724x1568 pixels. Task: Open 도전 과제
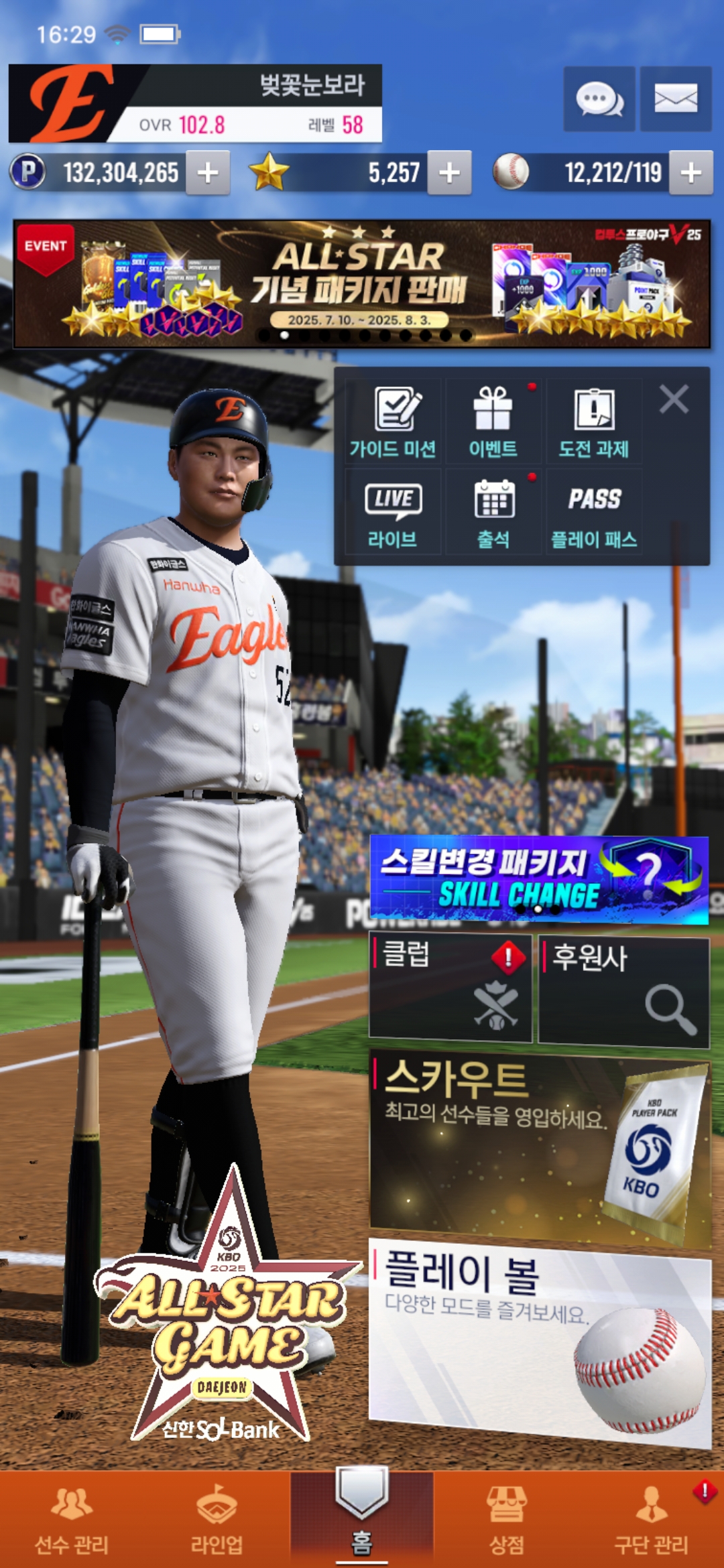pyautogui.click(x=594, y=421)
